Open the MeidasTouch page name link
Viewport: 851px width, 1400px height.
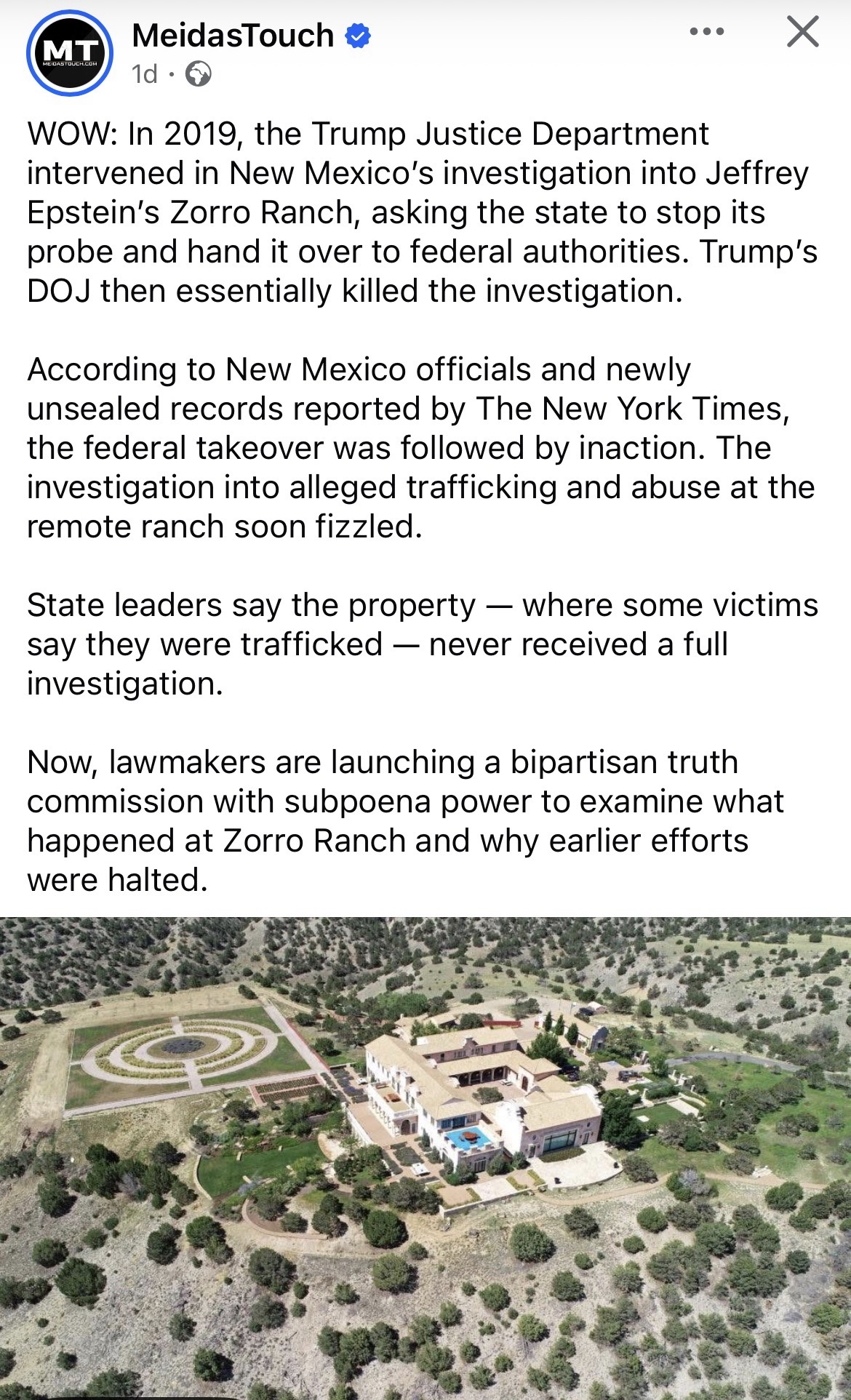233,36
